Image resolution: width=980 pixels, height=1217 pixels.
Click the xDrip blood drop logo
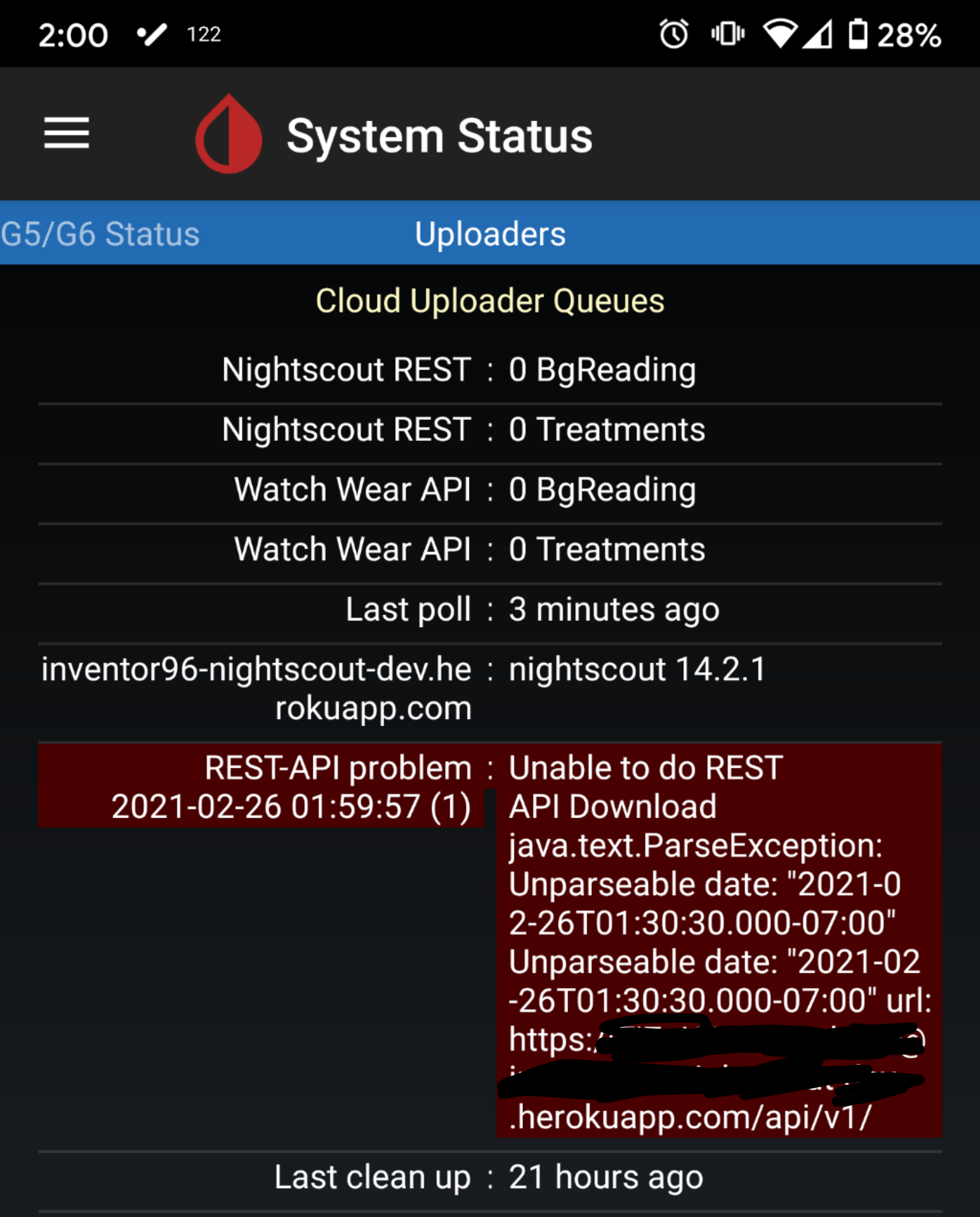point(228,134)
